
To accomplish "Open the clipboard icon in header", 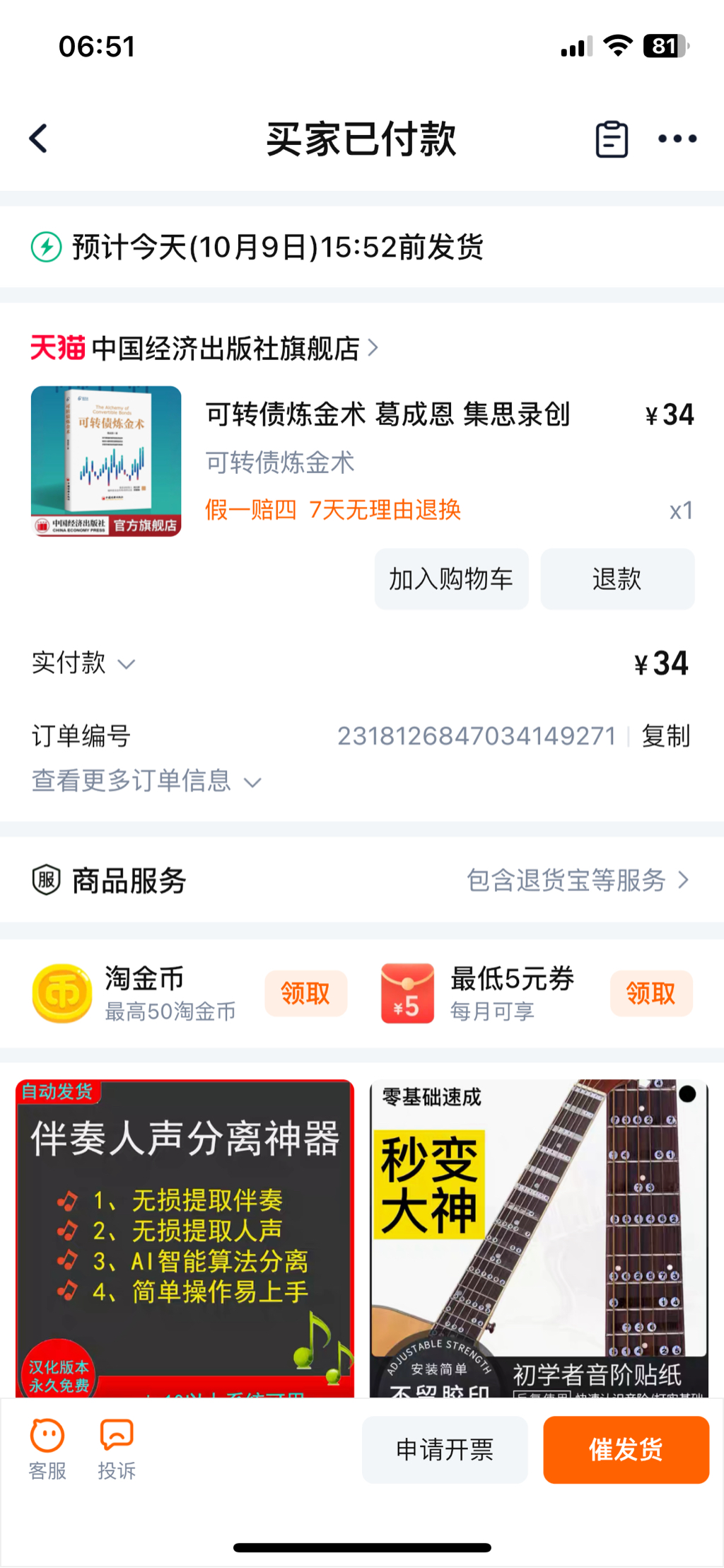I will (612, 139).
